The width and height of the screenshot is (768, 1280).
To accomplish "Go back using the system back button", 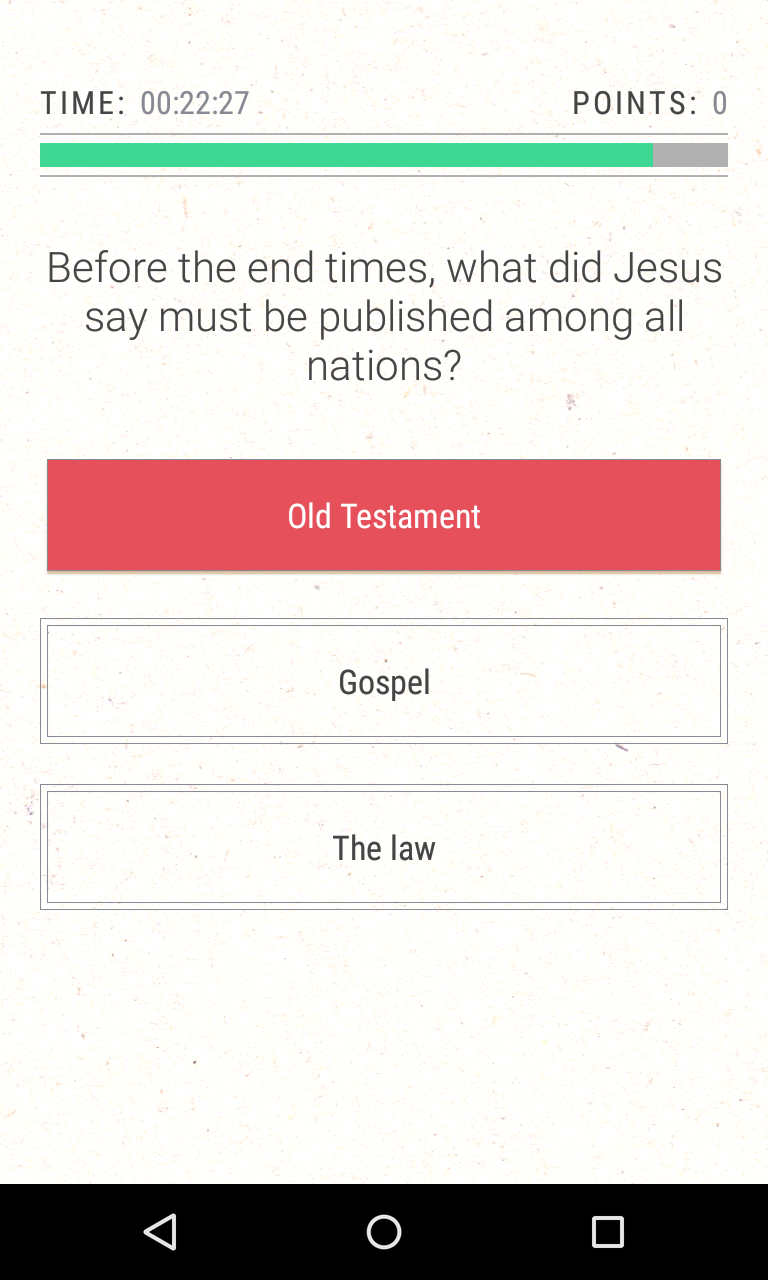I will tap(160, 1232).
